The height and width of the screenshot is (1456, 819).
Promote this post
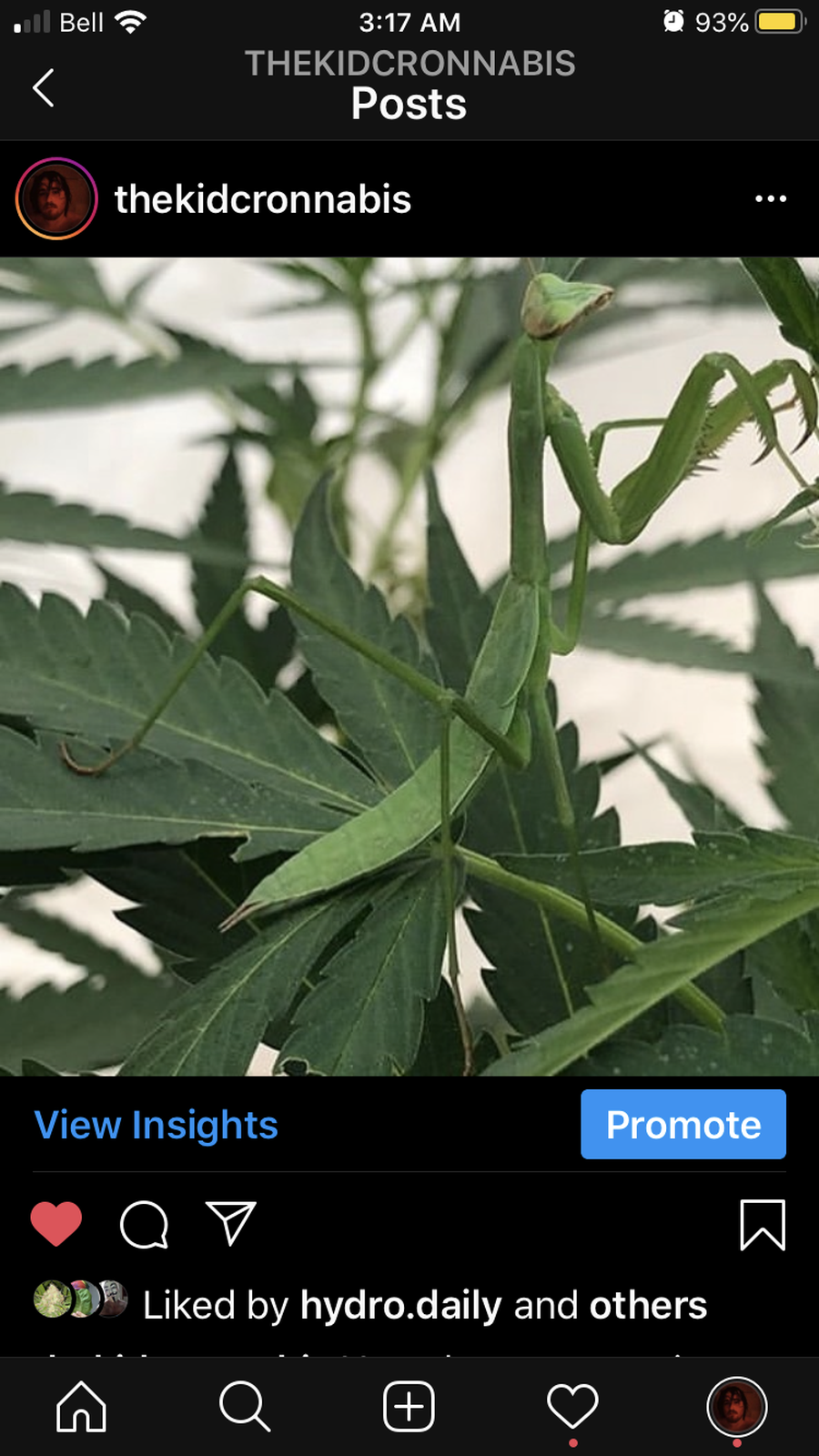682,1125
